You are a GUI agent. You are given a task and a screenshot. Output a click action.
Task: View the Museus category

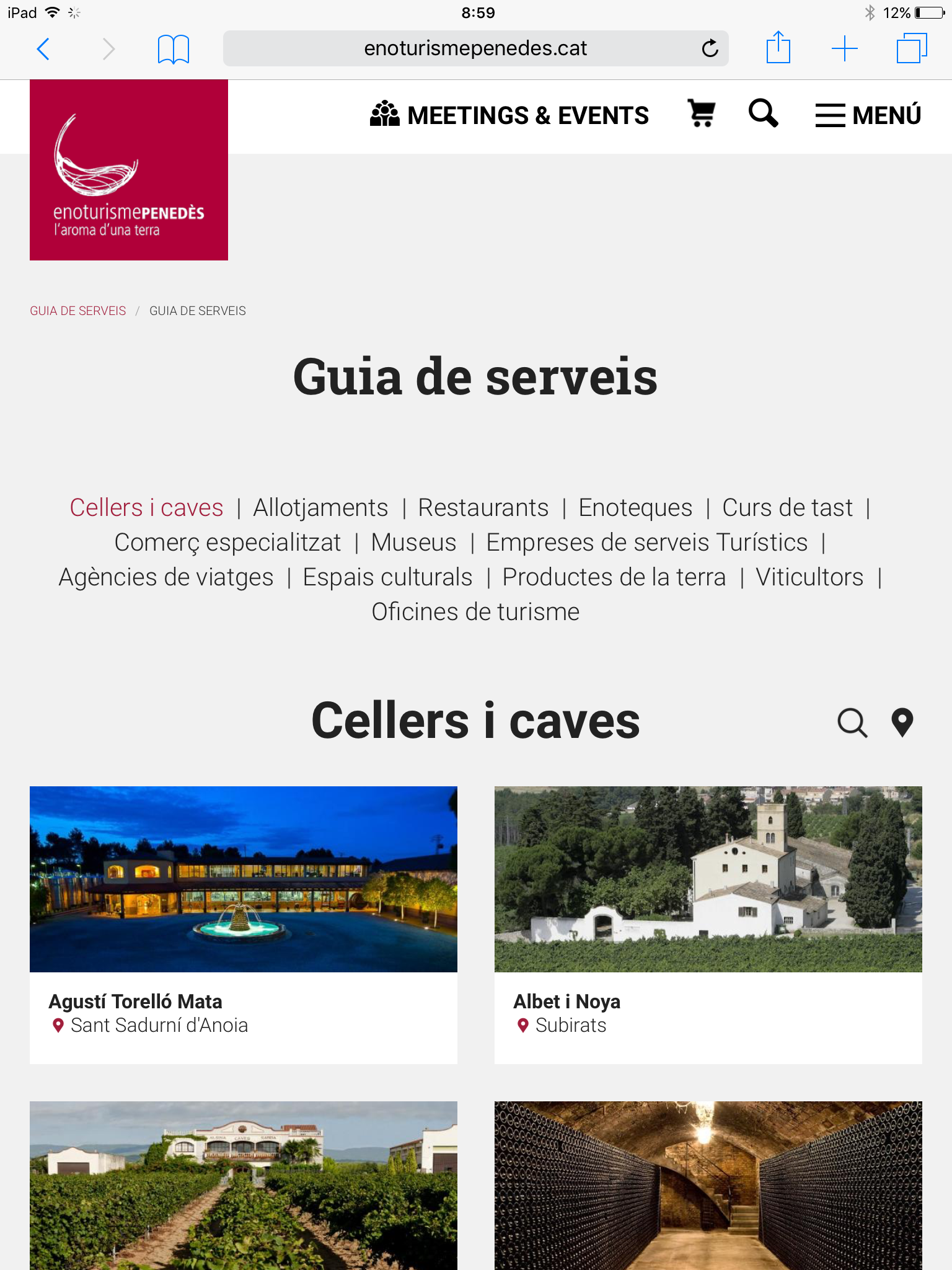click(413, 543)
